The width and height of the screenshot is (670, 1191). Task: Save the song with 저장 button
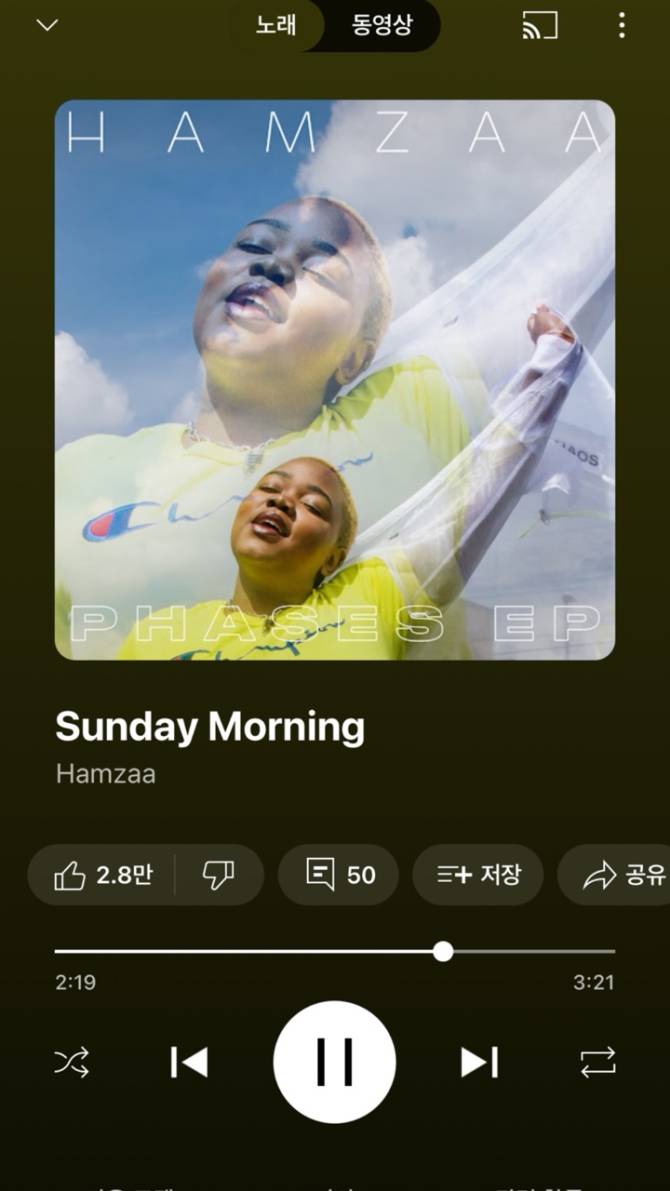[478, 875]
